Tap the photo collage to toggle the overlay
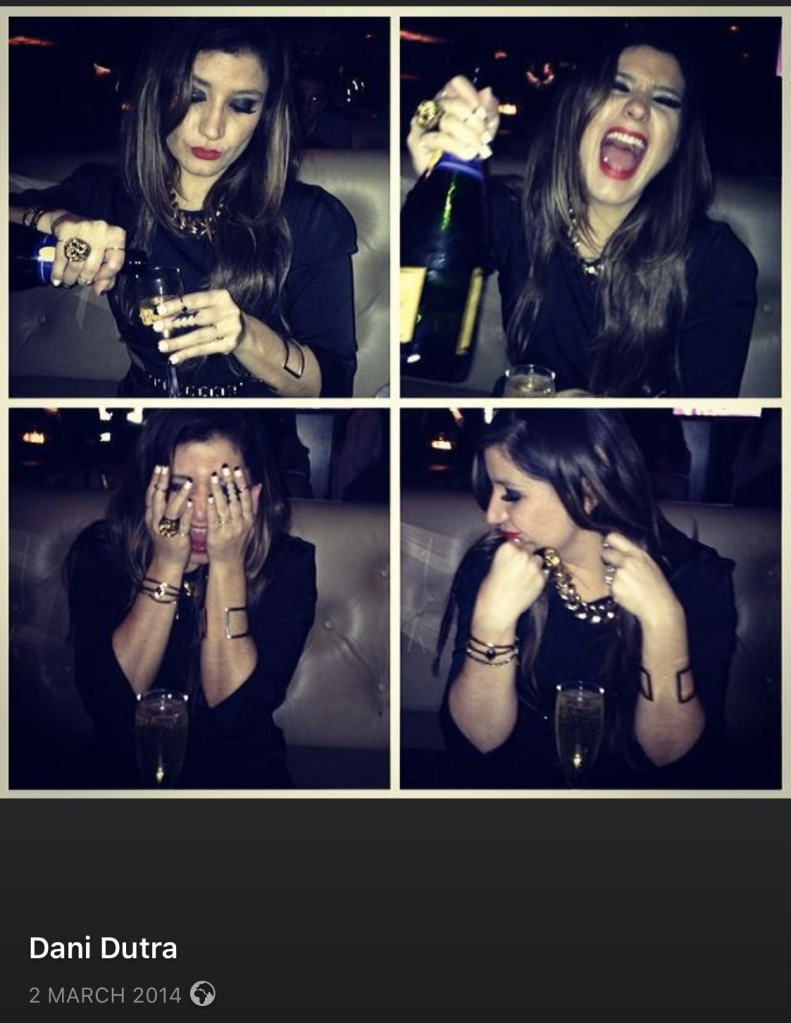 tap(395, 400)
